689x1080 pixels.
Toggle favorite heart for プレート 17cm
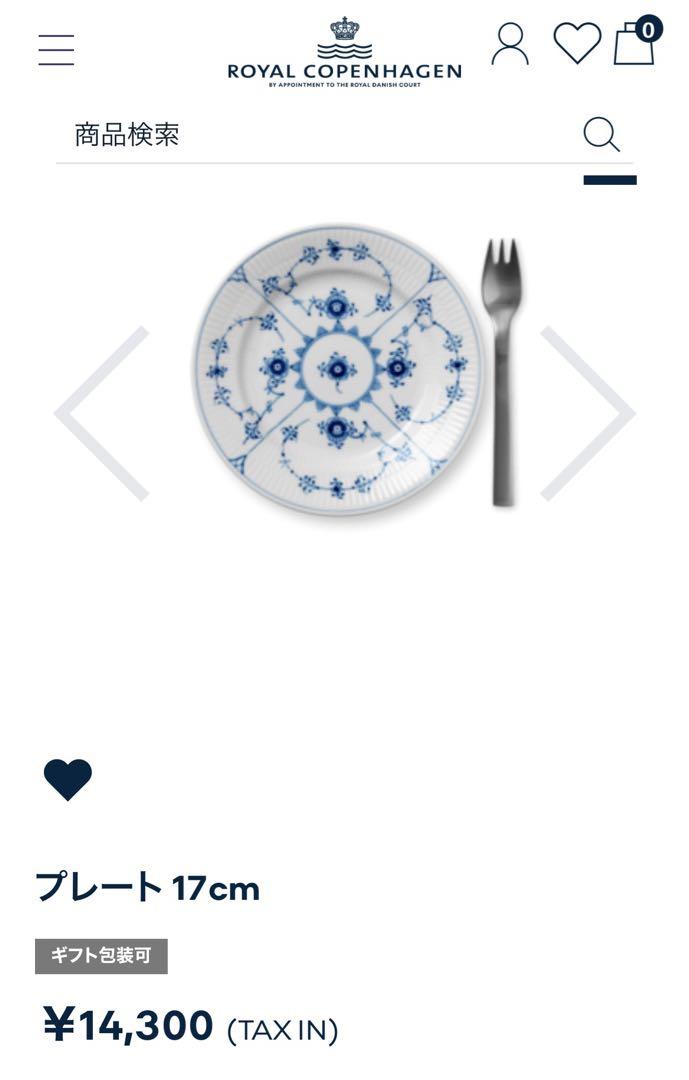(x=68, y=780)
